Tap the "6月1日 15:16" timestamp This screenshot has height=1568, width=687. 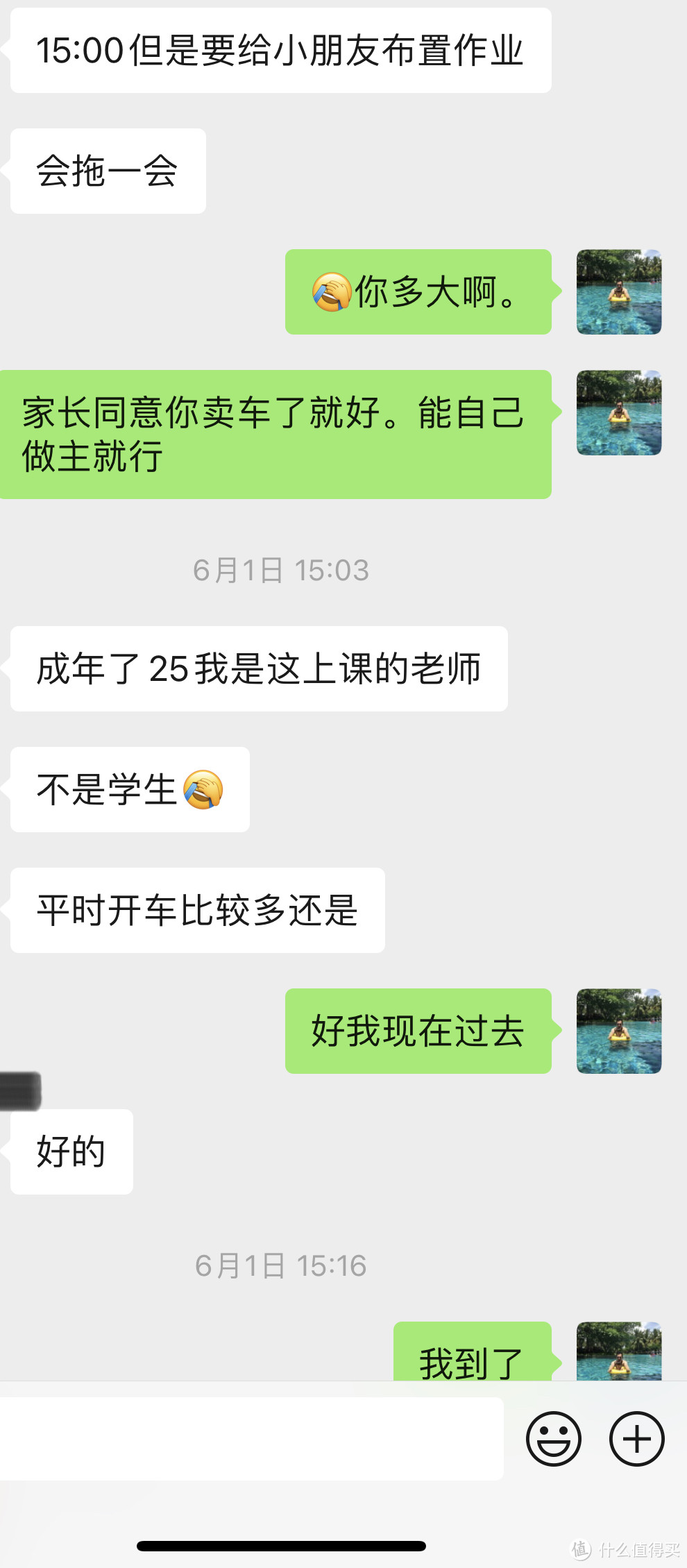[x=280, y=1265]
